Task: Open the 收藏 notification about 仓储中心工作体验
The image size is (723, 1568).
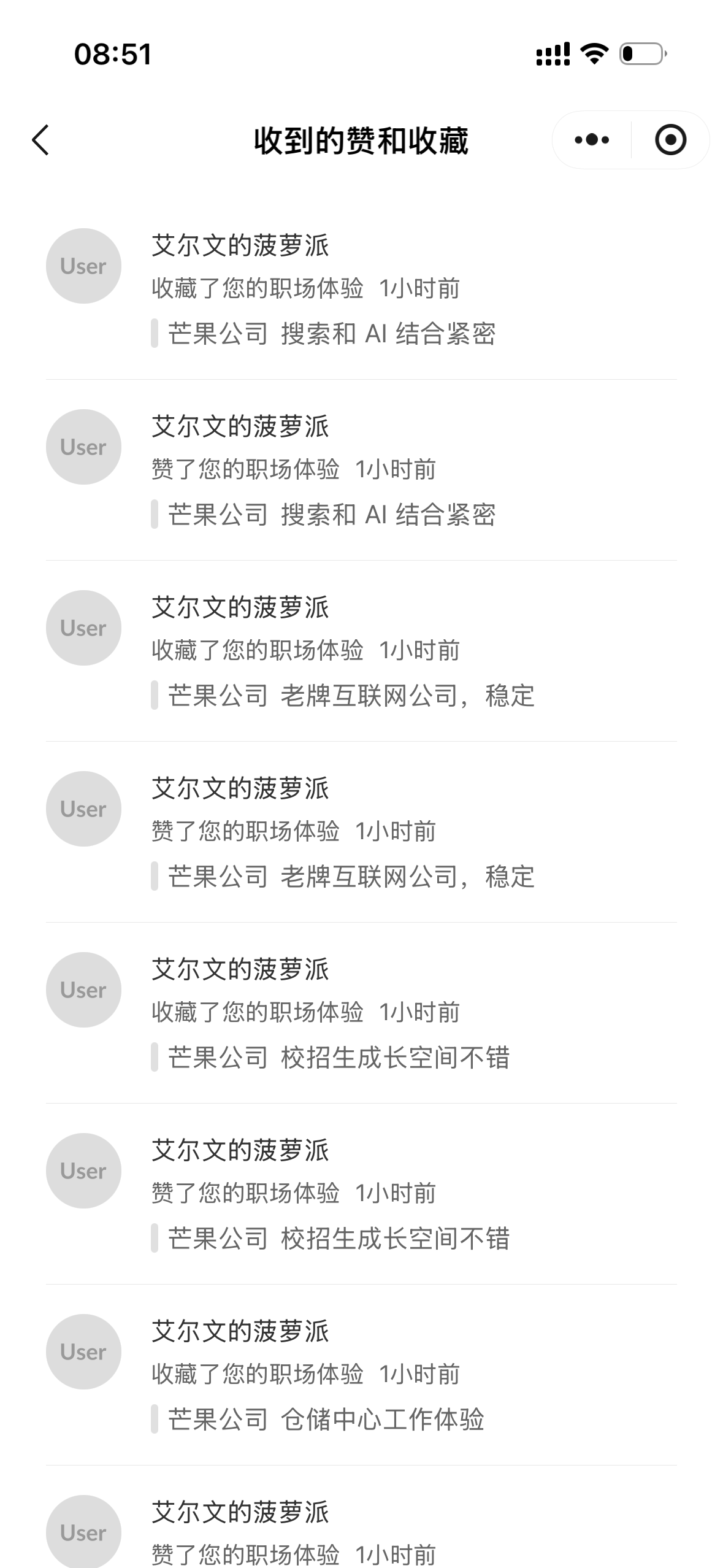Action: click(x=361, y=1375)
